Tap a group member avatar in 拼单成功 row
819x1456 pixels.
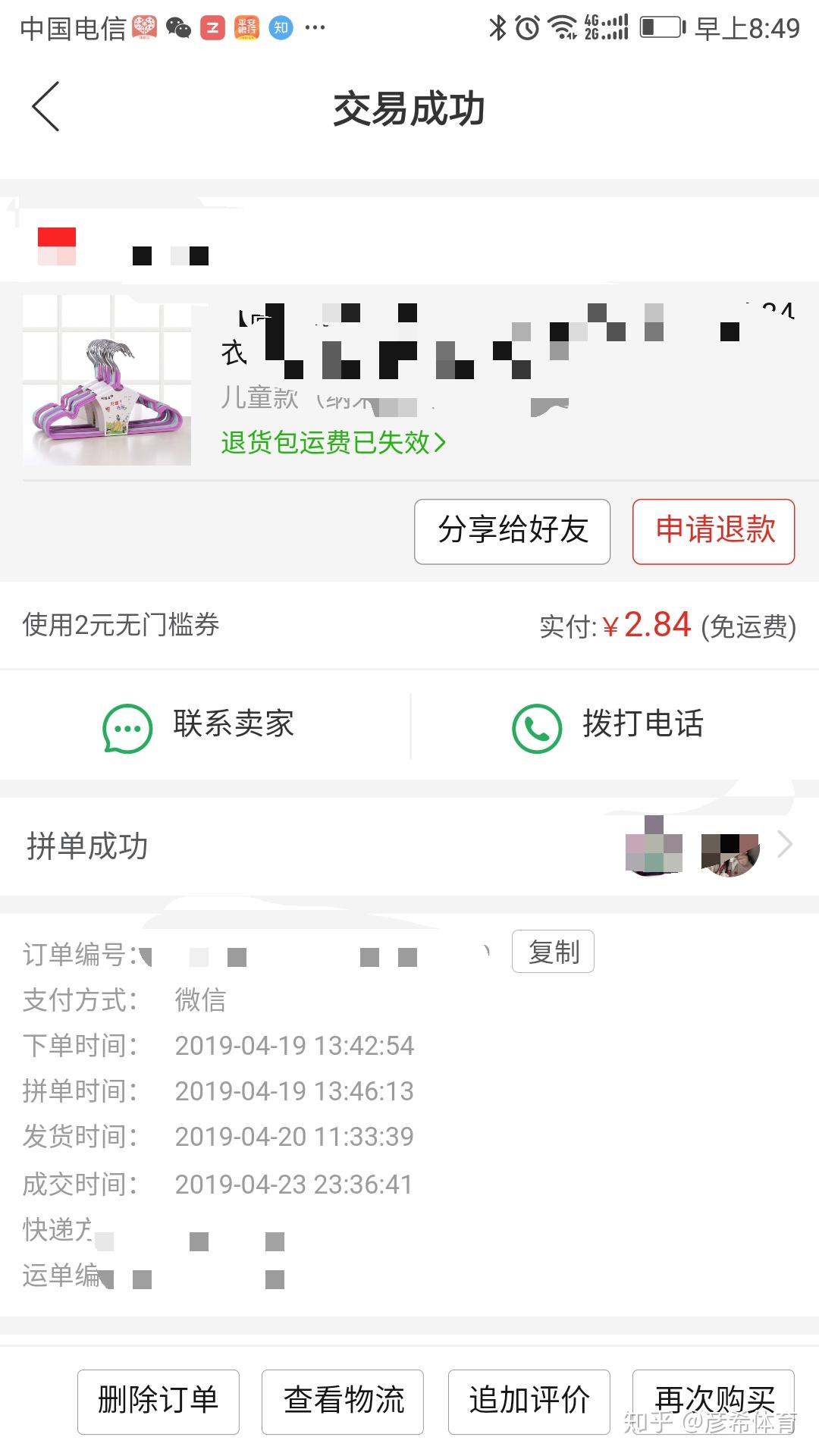click(x=654, y=849)
